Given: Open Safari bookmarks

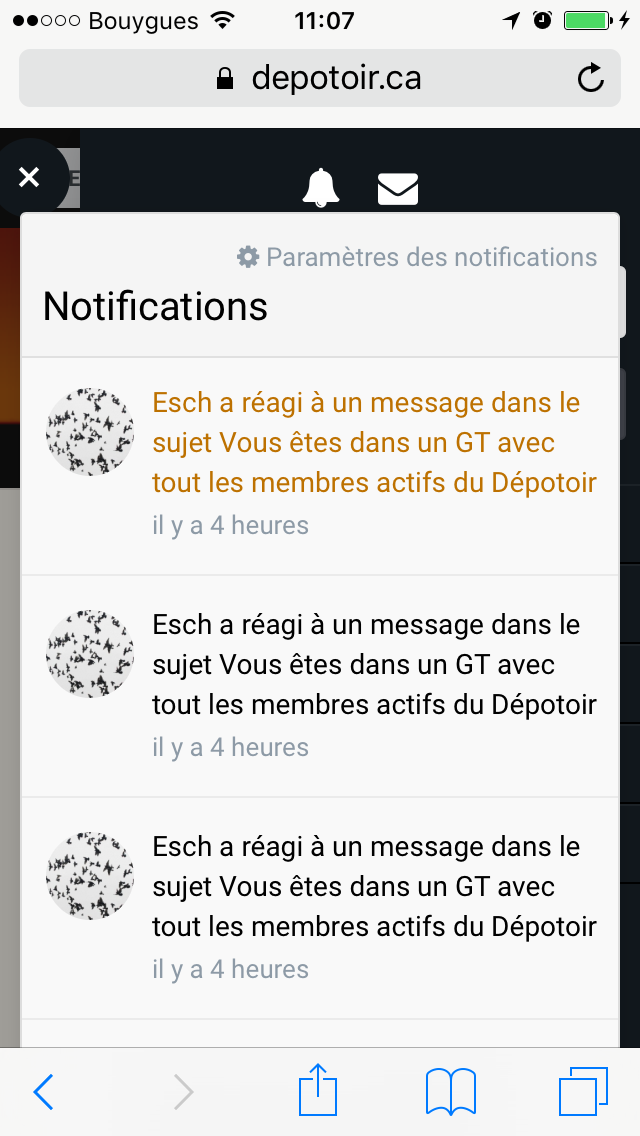Looking at the screenshot, I should pyautogui.click(x=450, y=1091).
